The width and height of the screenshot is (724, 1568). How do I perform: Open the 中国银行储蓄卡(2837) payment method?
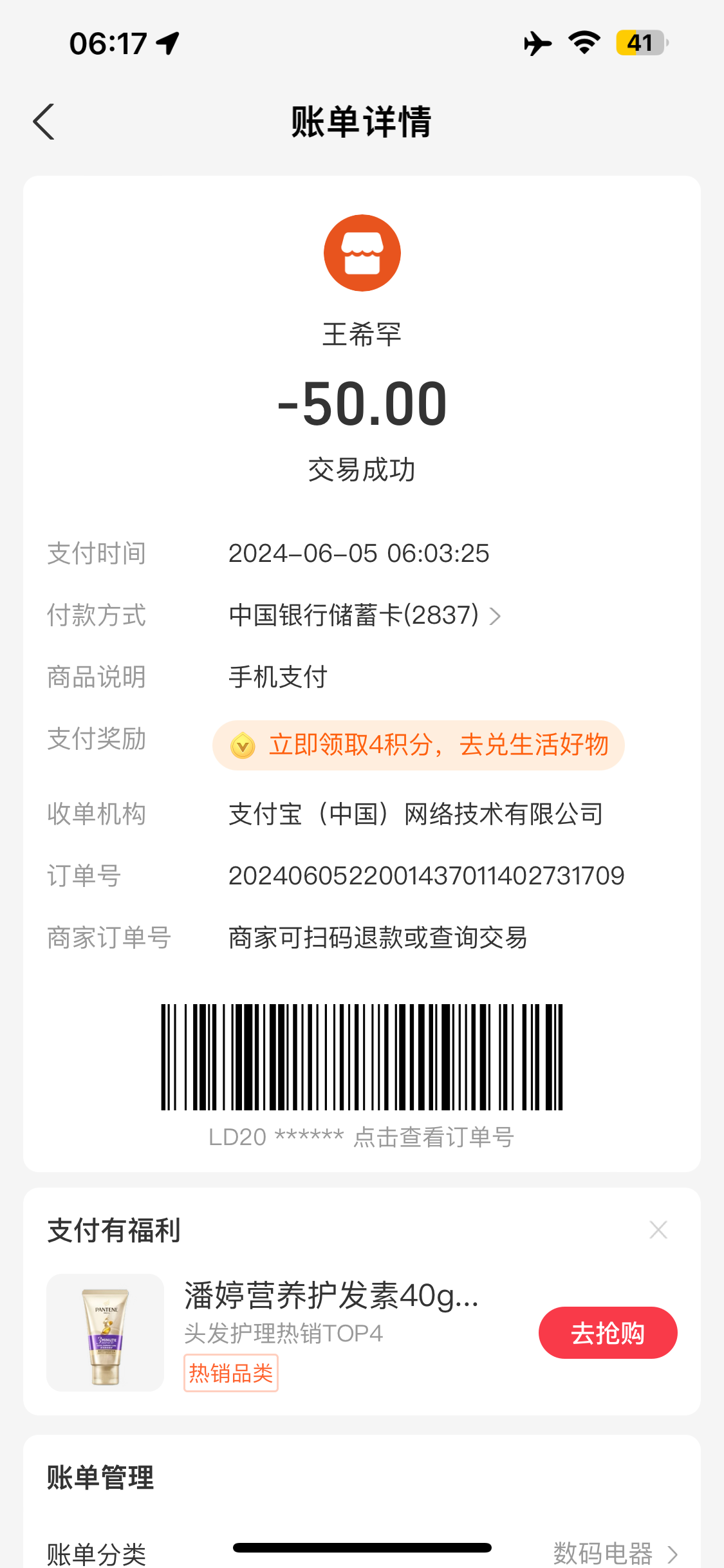[364, 615]
